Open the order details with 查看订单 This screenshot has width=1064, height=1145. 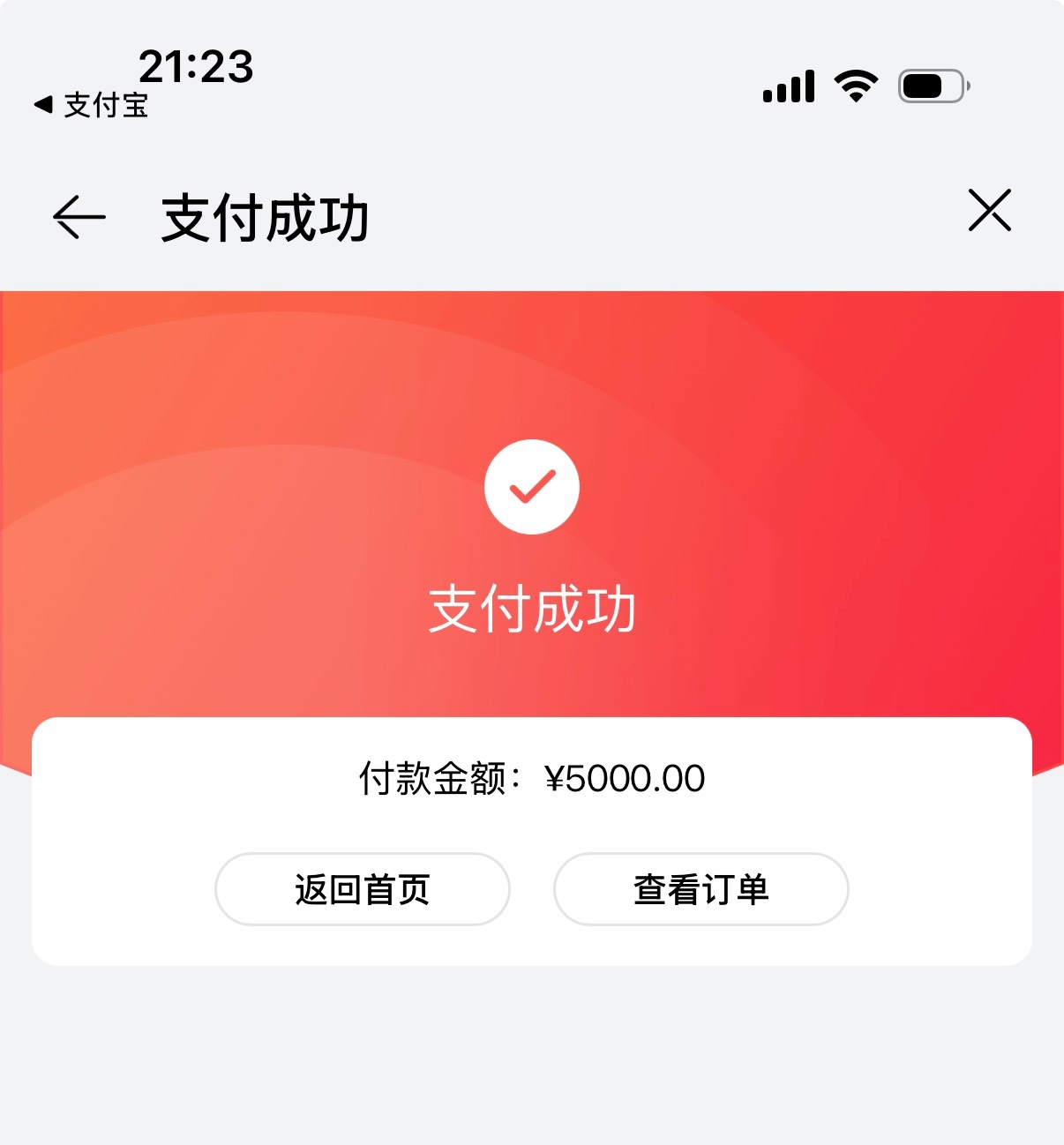[701, 889]
